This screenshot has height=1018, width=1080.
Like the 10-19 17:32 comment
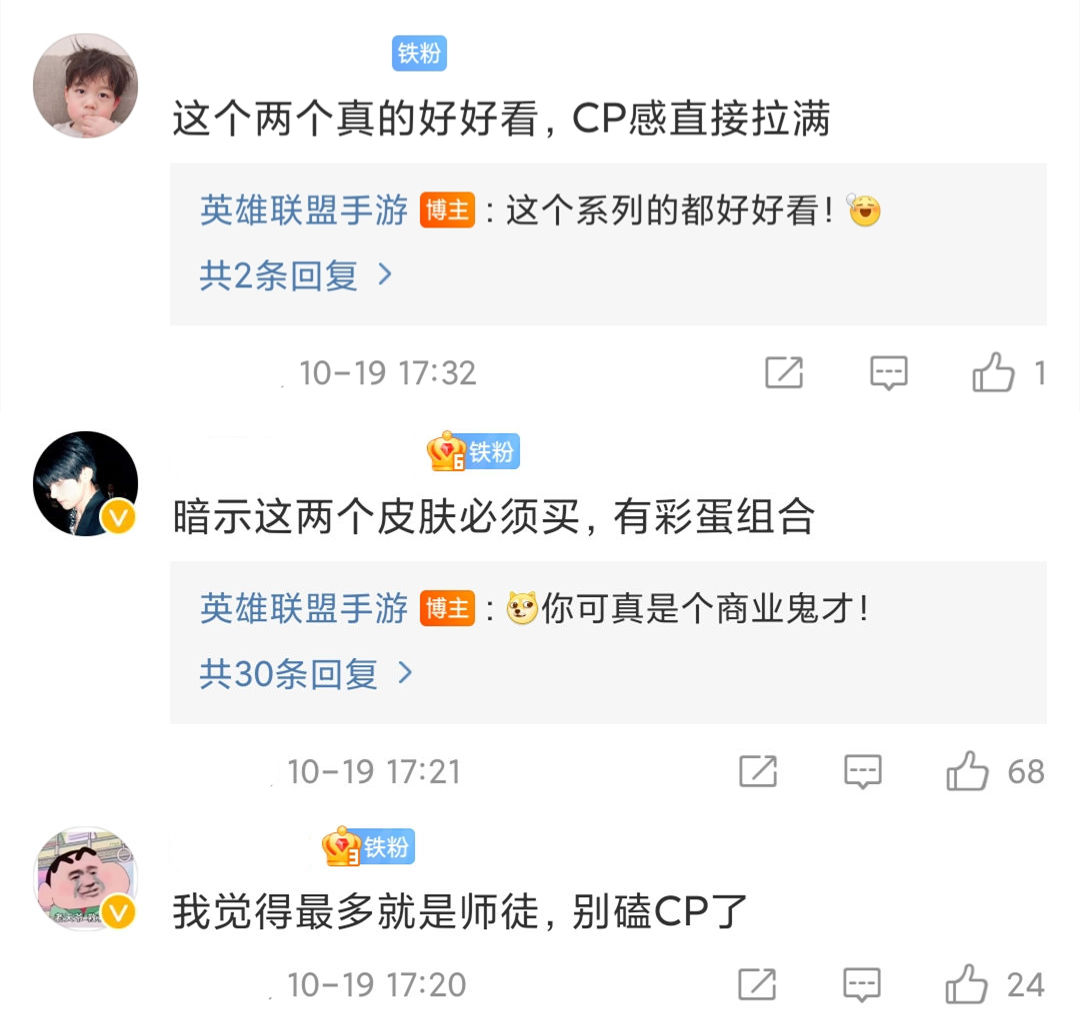pos(993,374)
